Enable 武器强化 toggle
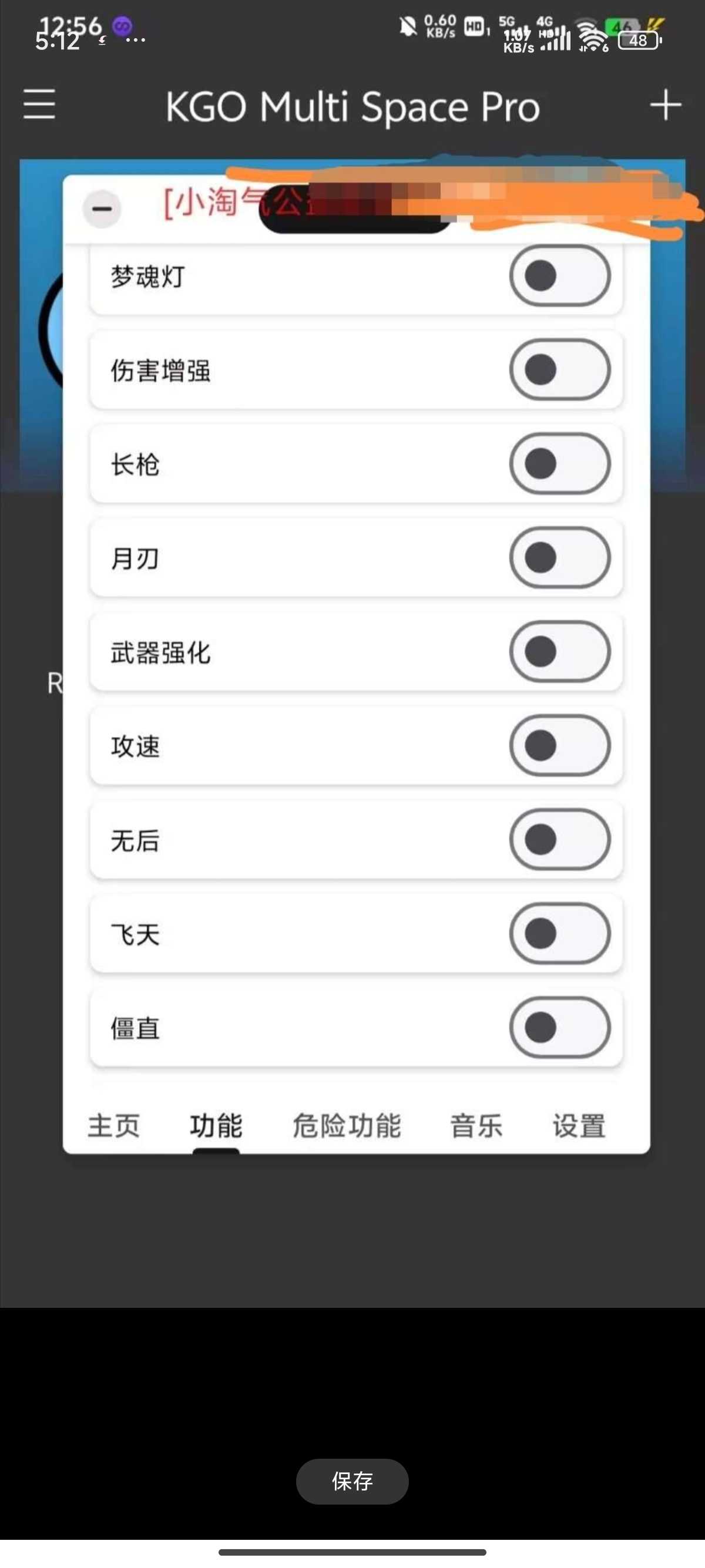Viewport: 705px width, 1568px height. [x=559, y=651]
